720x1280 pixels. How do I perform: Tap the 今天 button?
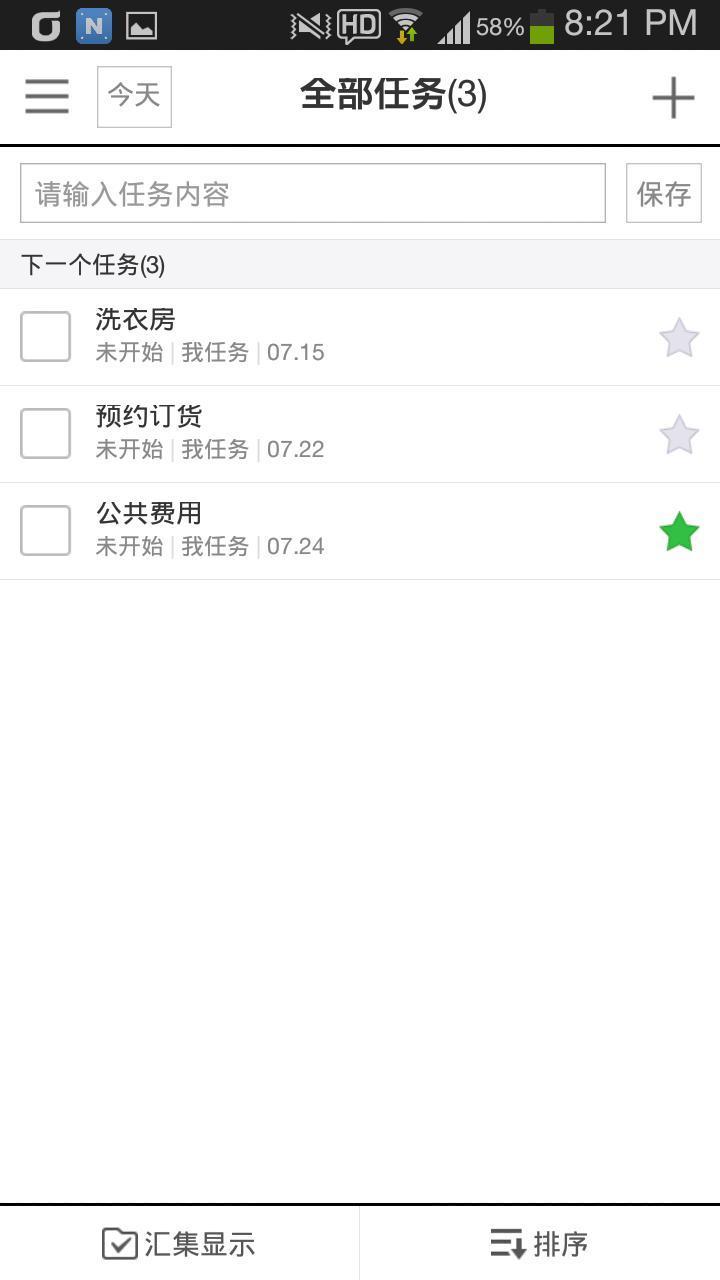134,97
